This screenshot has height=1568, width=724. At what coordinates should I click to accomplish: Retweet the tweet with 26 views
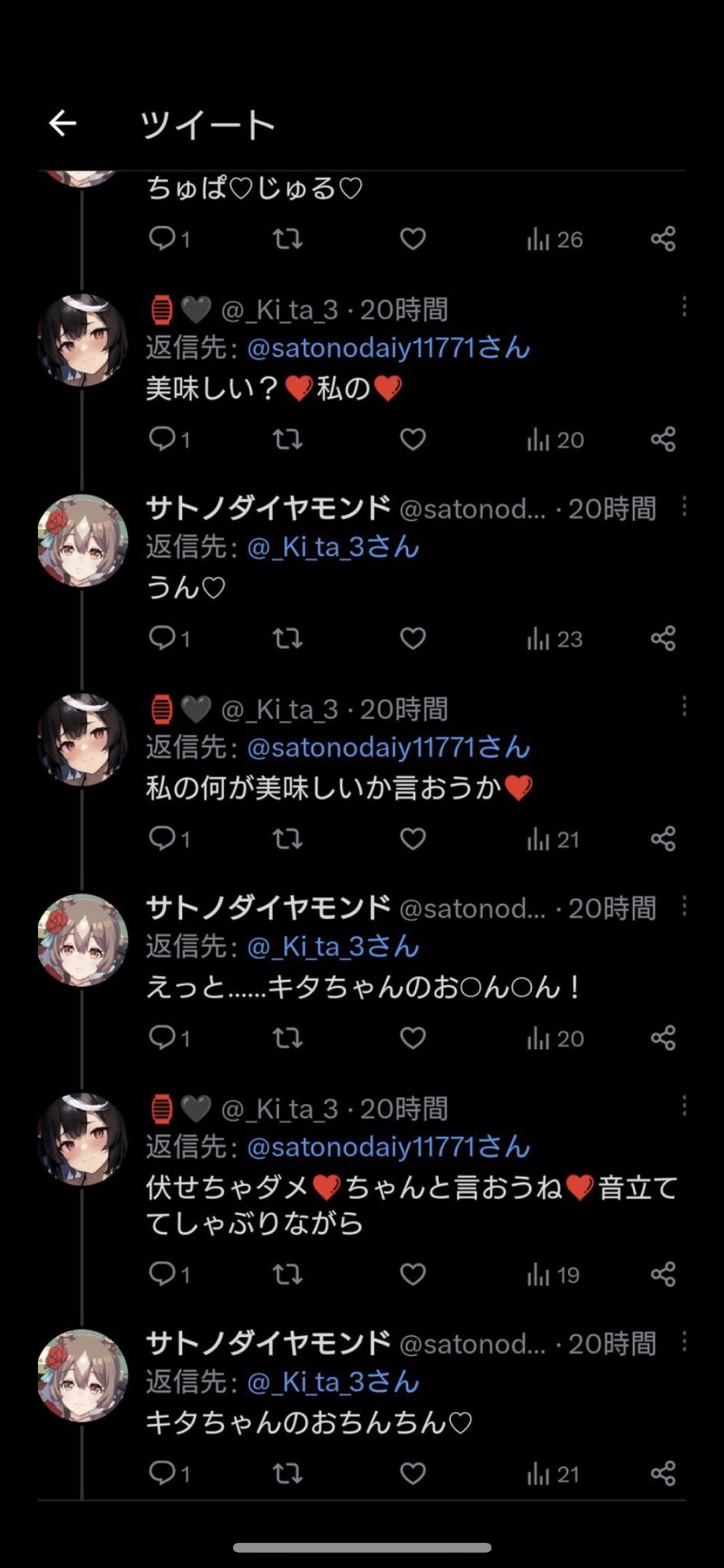pos(288,239)
